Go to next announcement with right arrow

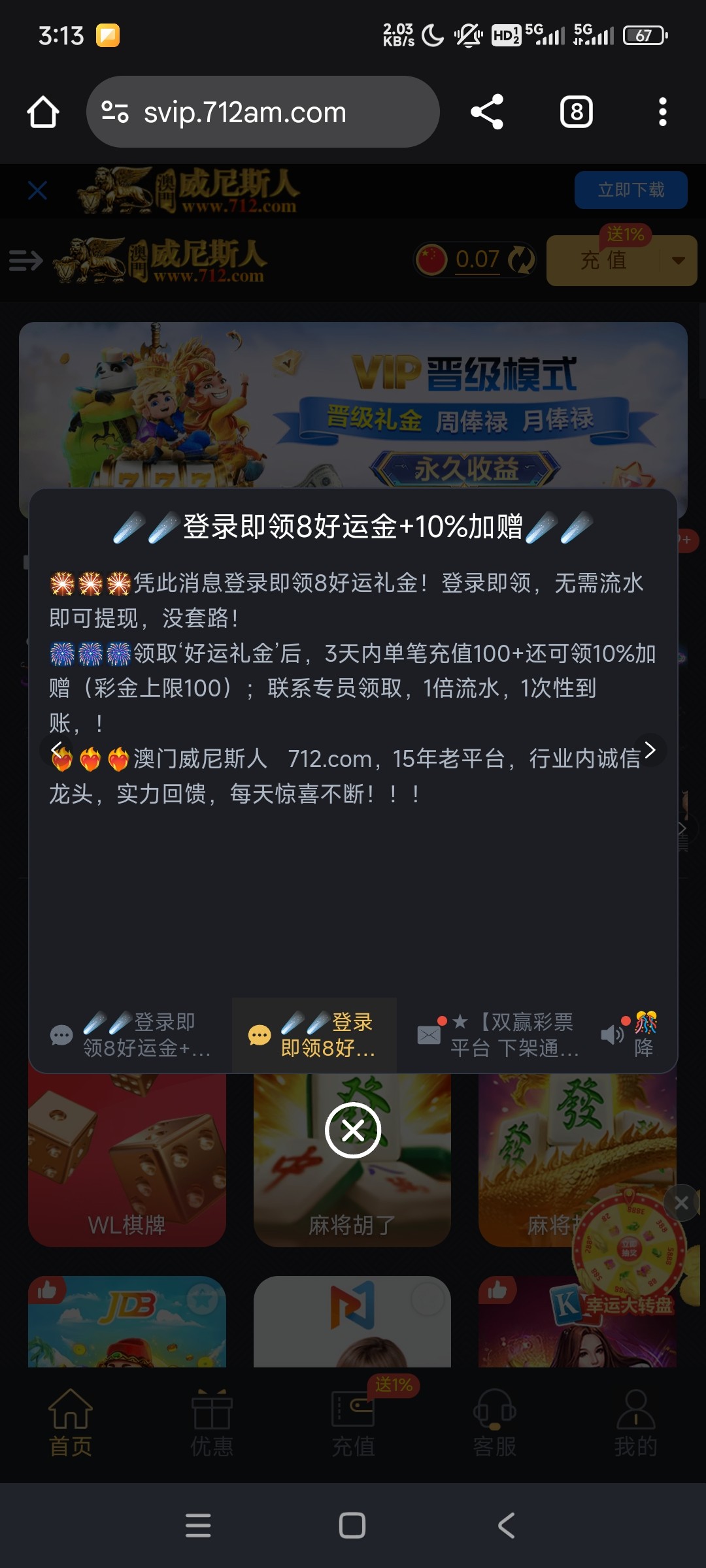pos(649,750)
